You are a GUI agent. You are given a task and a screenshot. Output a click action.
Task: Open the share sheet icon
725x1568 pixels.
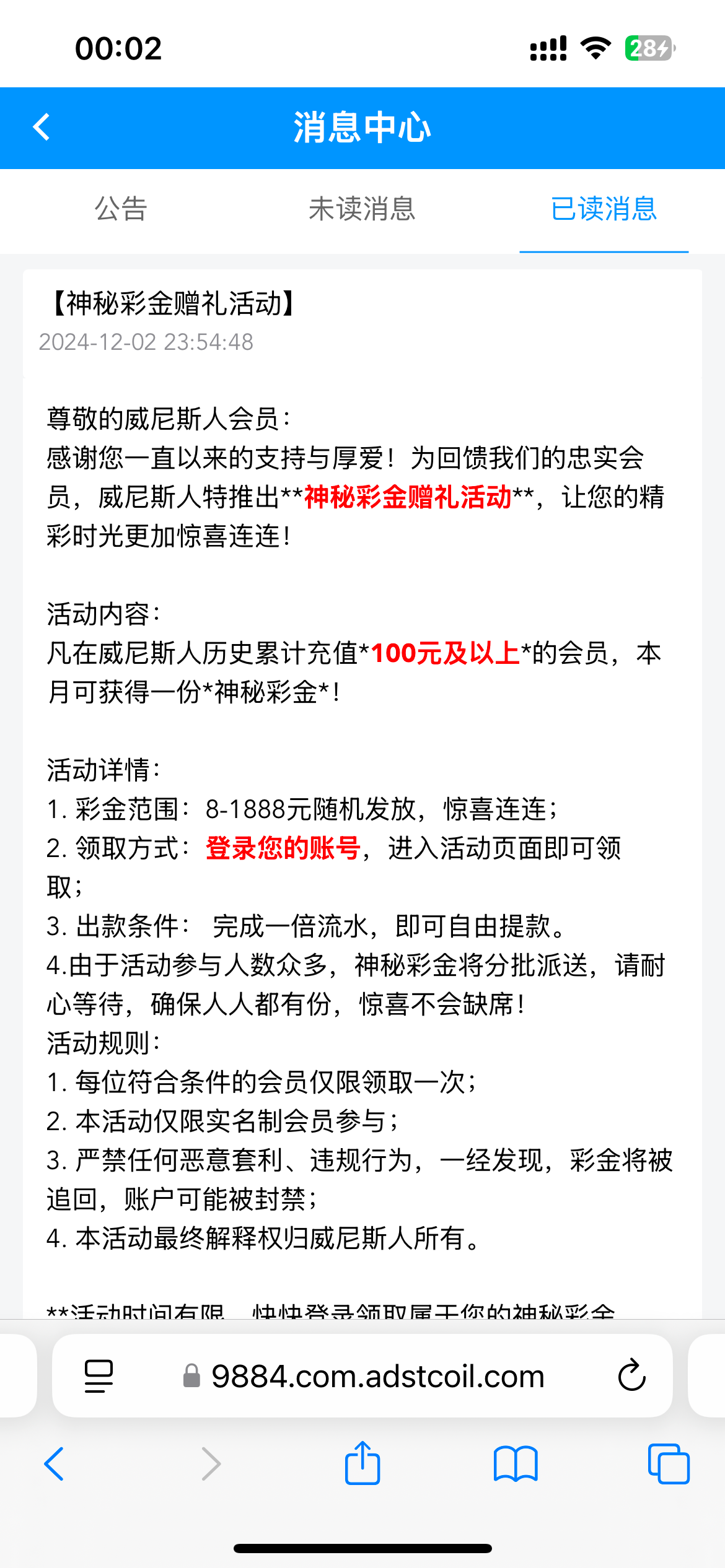coord(362,1464)
